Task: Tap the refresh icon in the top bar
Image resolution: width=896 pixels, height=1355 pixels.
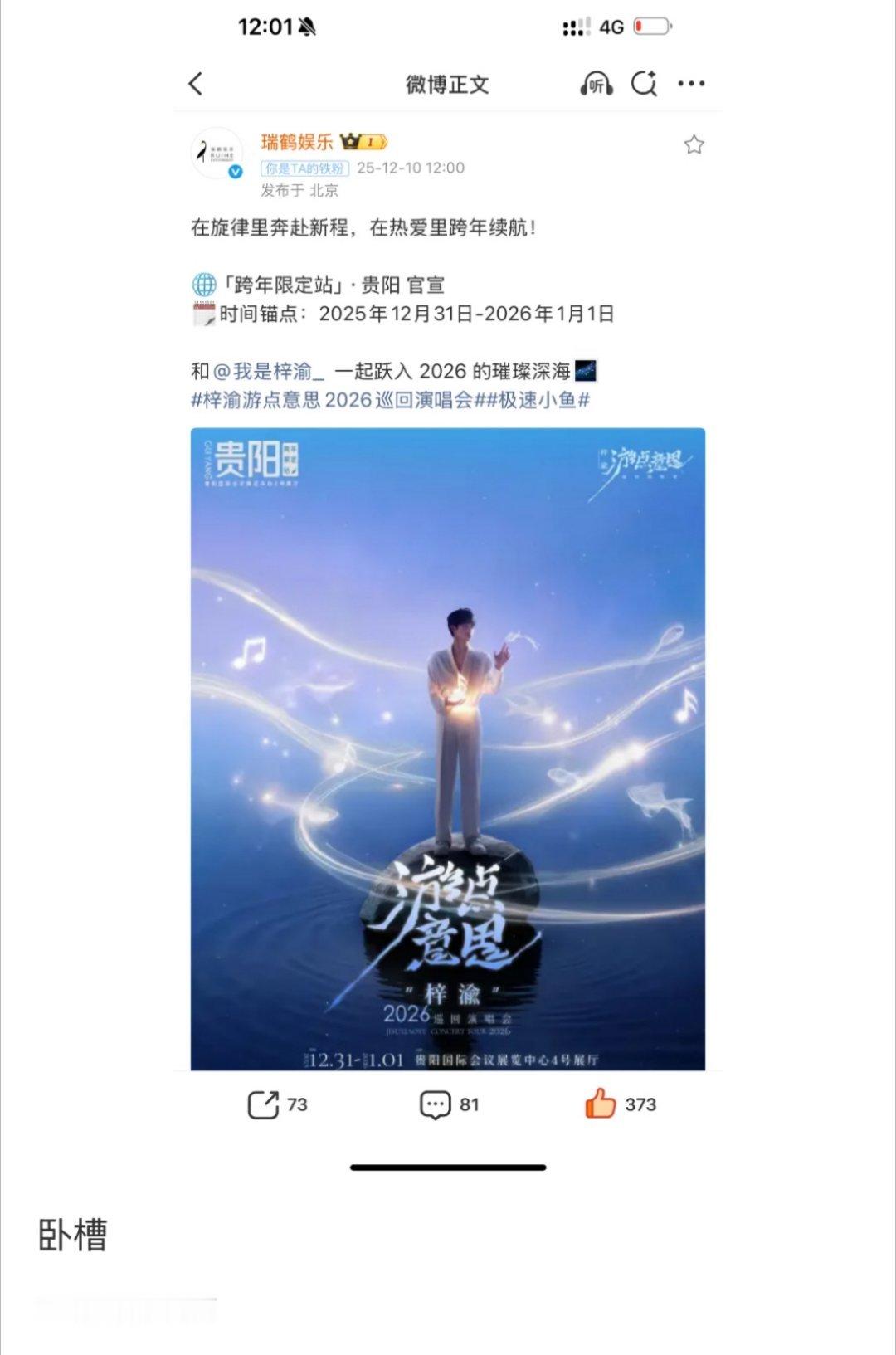Action: [x=645, y=83]
